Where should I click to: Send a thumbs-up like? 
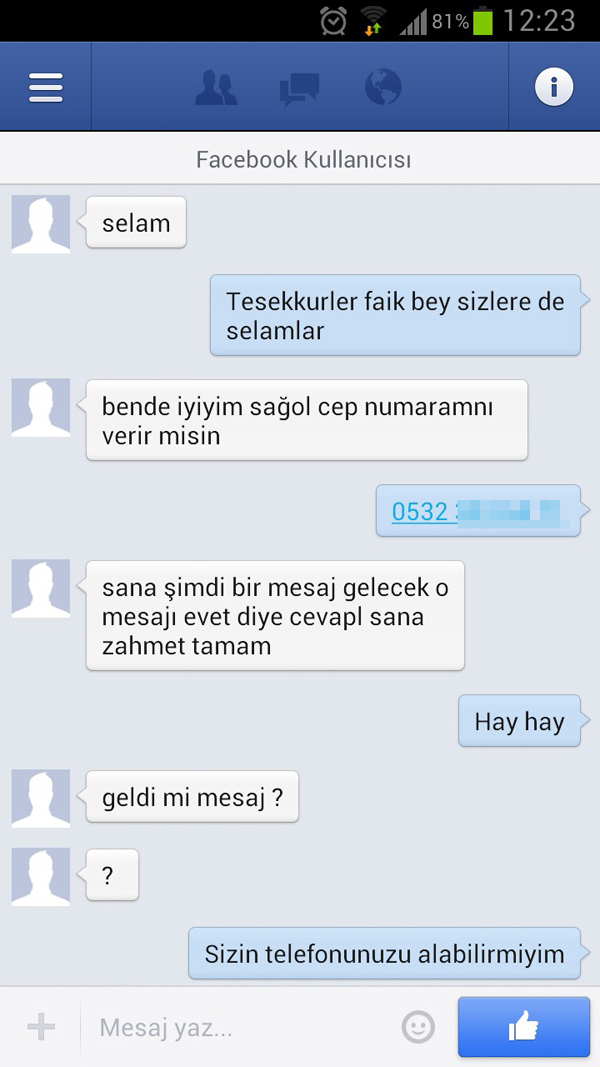click(524, 1027)
